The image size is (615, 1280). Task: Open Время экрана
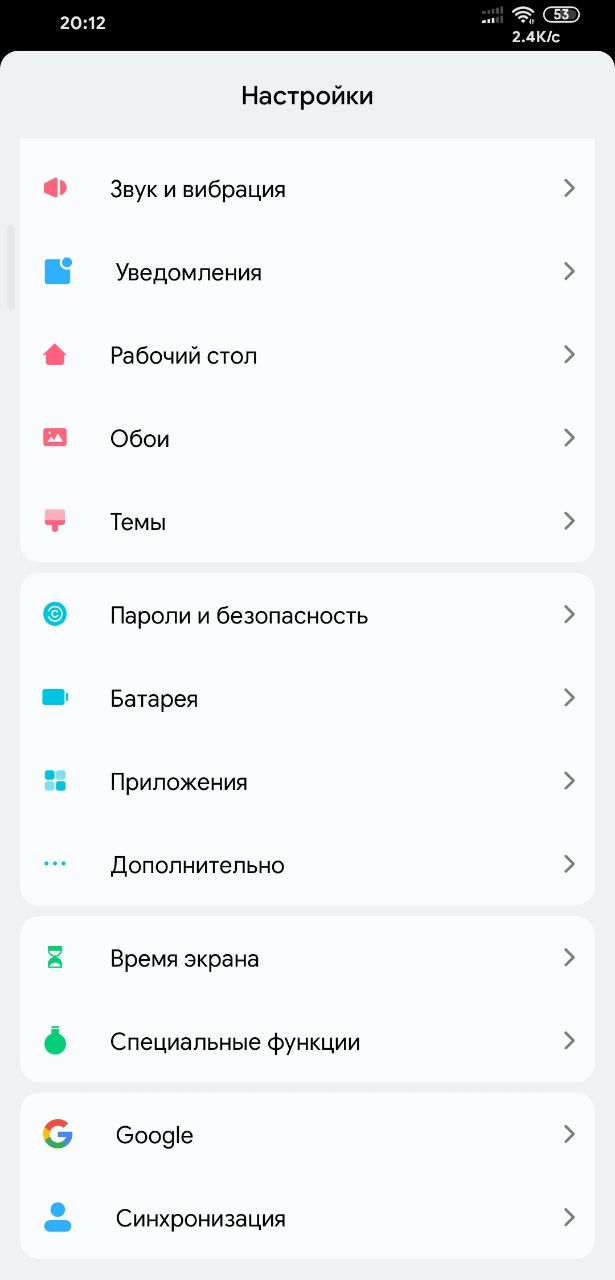pos(307,958)
